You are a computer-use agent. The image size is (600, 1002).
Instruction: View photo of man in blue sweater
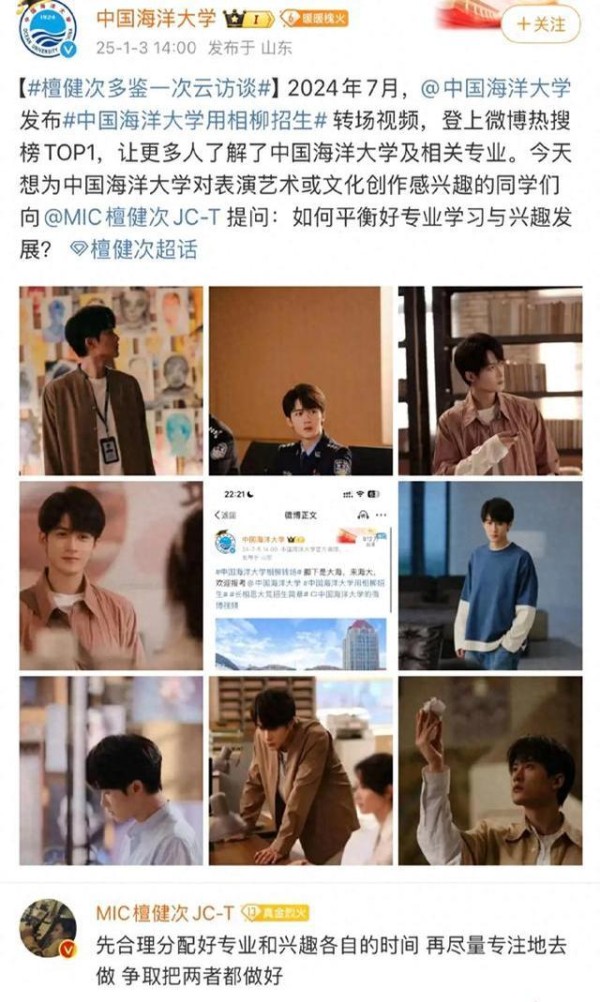coord(490,575)
